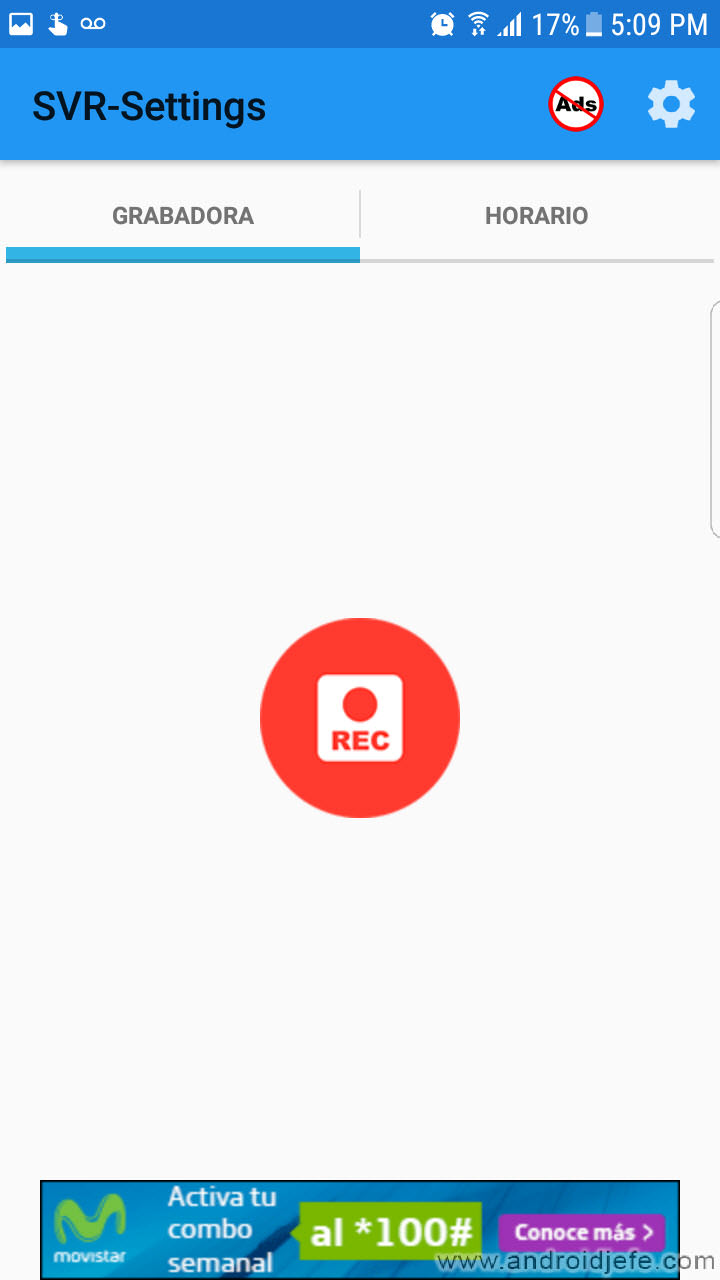Image resolution: width=720 pixels, height=1280 pixels.
Task: Tap the remove Ads icon
Action: pyautogui.click(x=576, y=104)
